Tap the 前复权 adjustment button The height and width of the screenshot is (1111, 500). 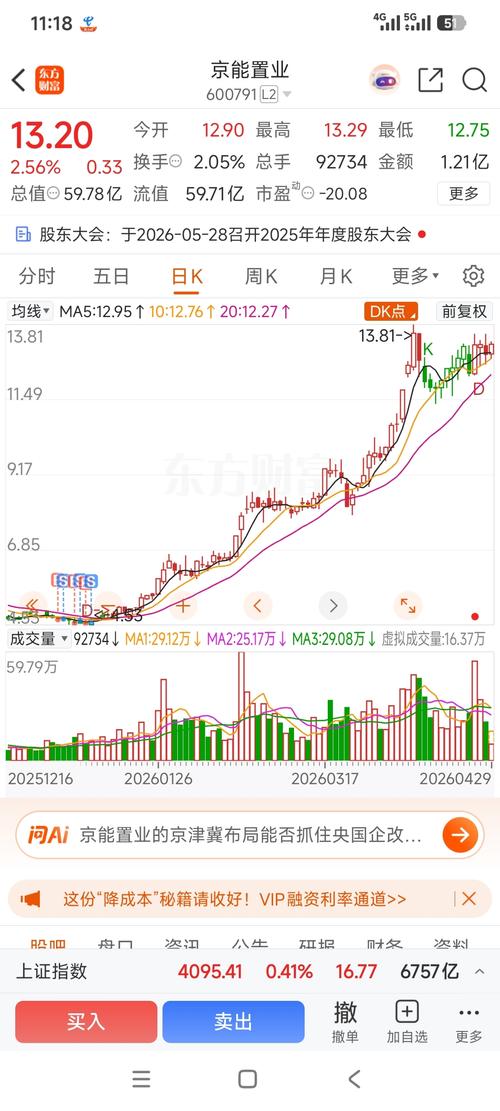pos(465,311)
